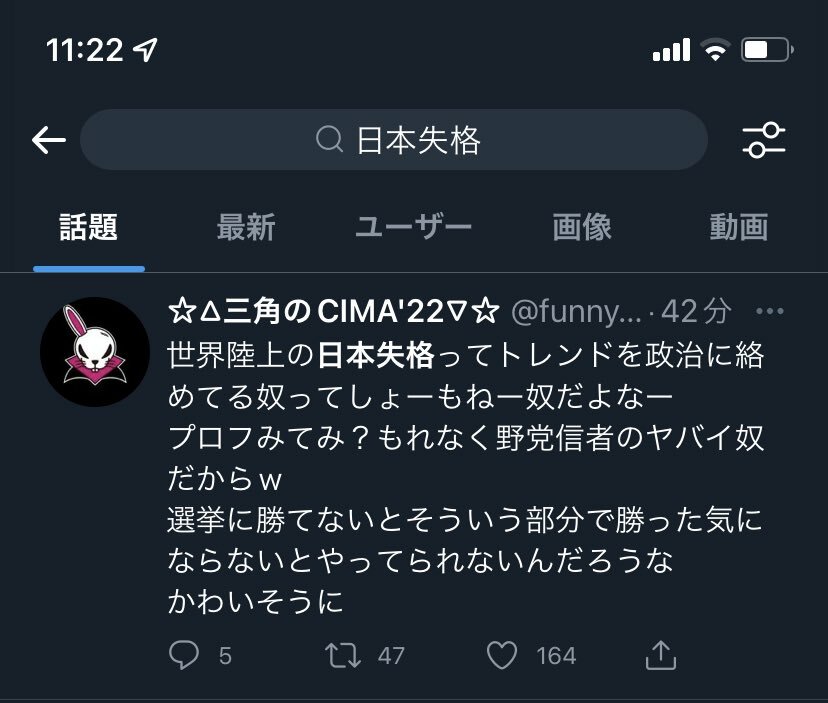Open the search filter settings icon

(x=764, y=140)
